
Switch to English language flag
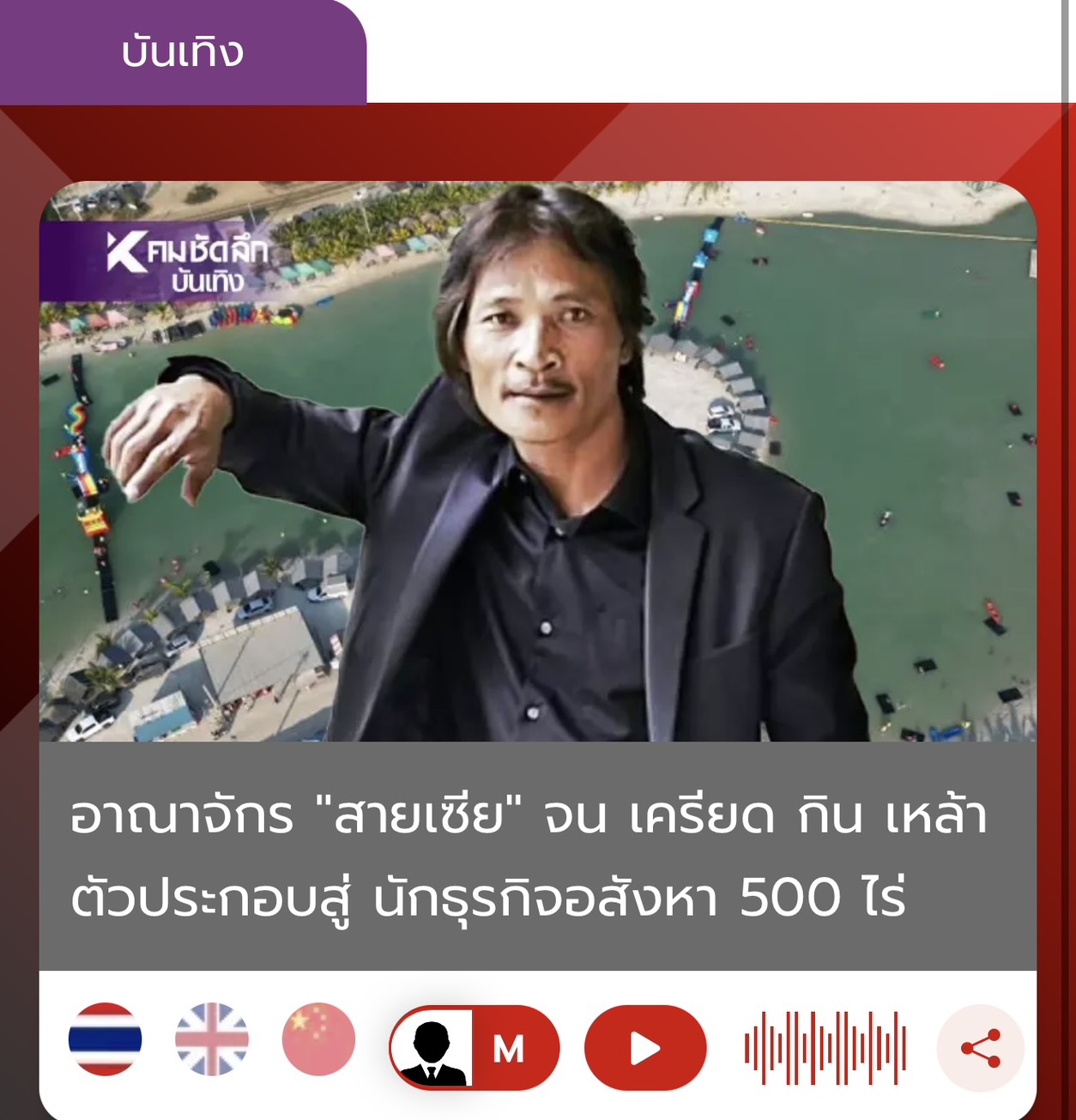click(x=212, y=1038)
